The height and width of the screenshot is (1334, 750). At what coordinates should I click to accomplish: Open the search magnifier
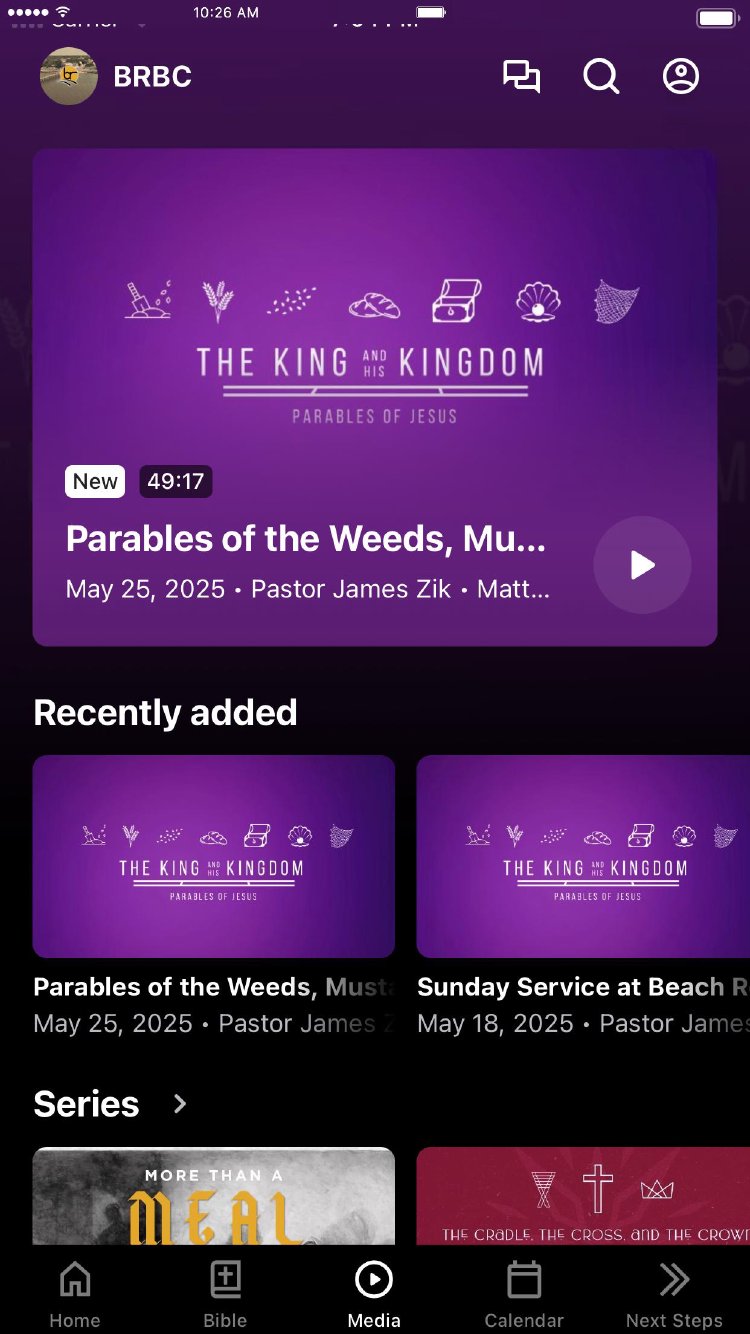tap(601, 77)
